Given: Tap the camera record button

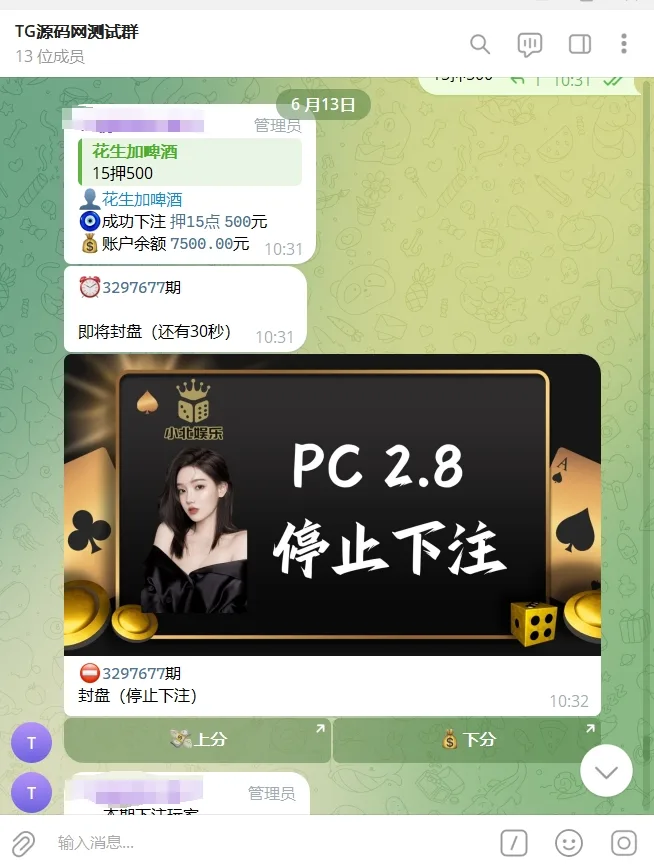Looking at the screenshot, I should click(624, 843).
